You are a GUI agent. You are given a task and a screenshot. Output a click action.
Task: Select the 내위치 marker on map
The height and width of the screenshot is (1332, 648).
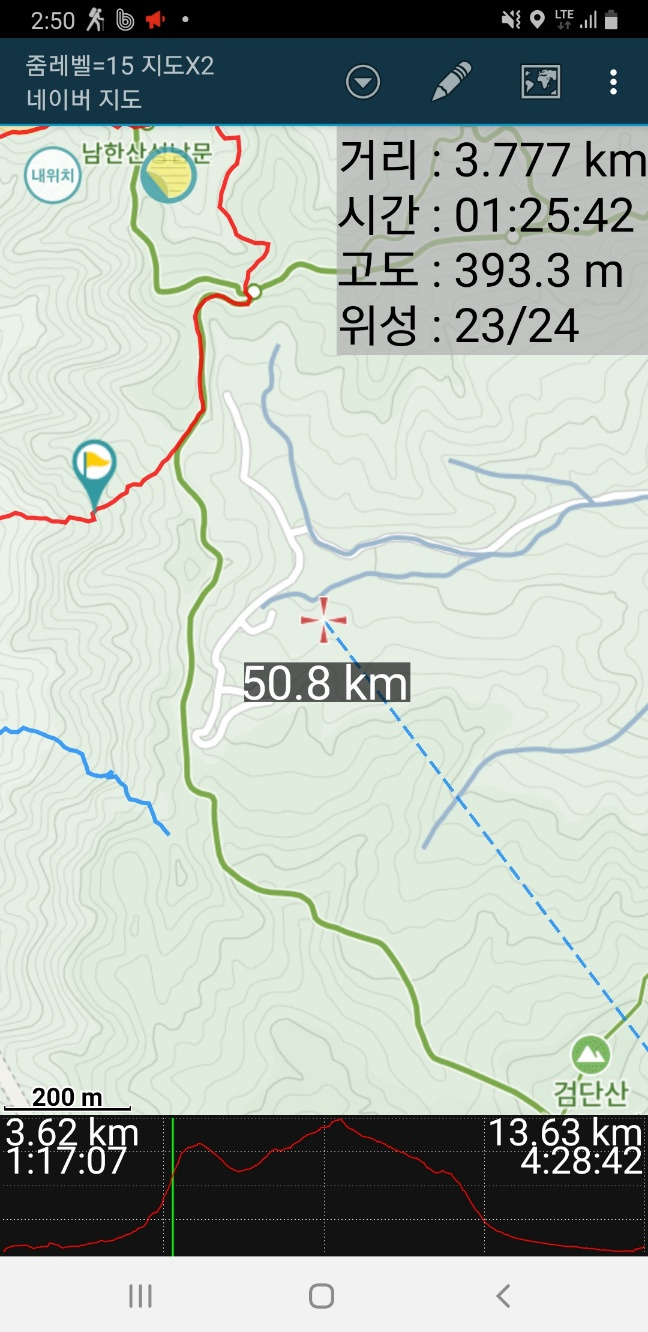[x=52, y=175]
